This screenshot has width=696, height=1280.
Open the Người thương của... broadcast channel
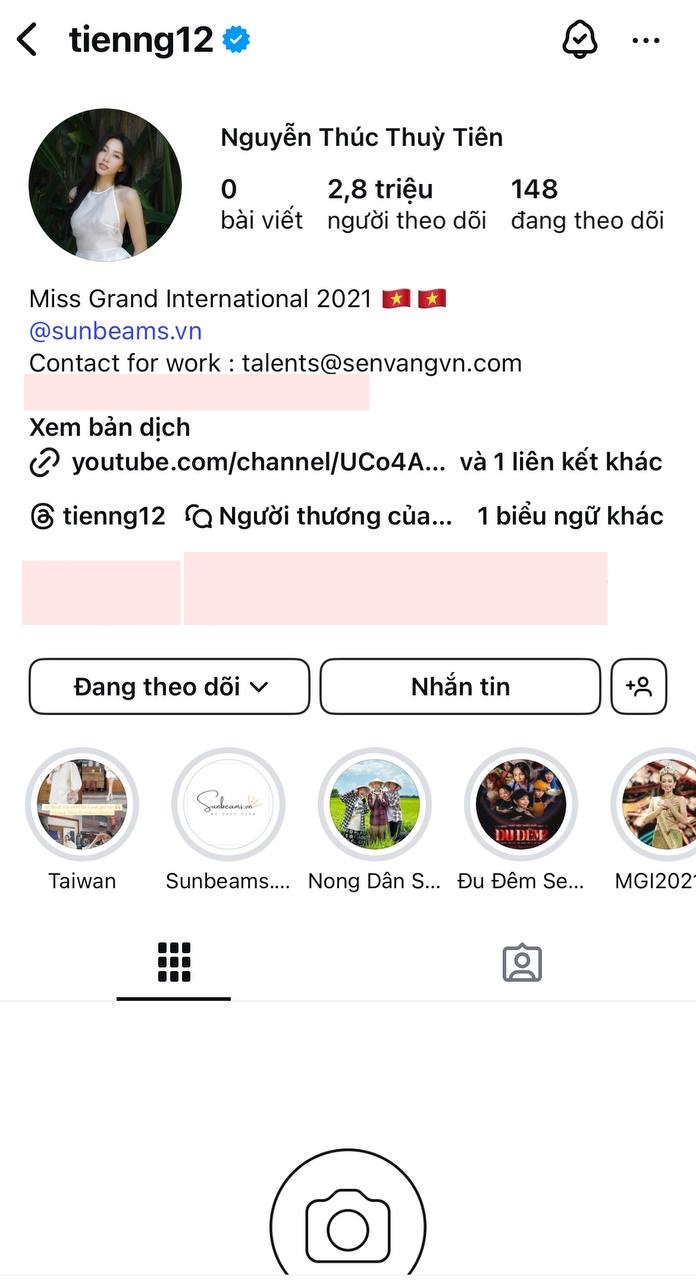320,516
